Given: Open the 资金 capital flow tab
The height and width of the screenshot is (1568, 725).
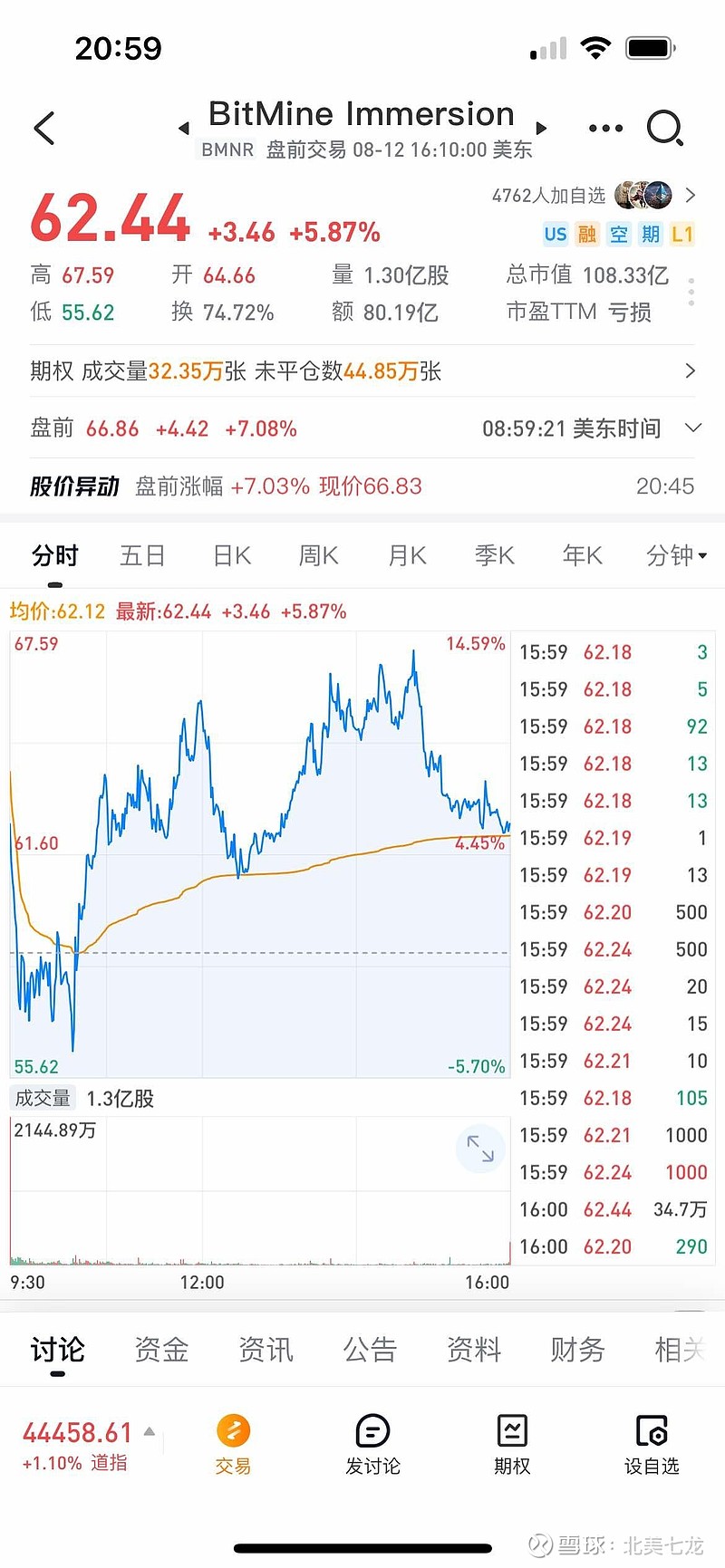Looking at the screenshot, I should pyautogui.click(x=160, y=1349).
